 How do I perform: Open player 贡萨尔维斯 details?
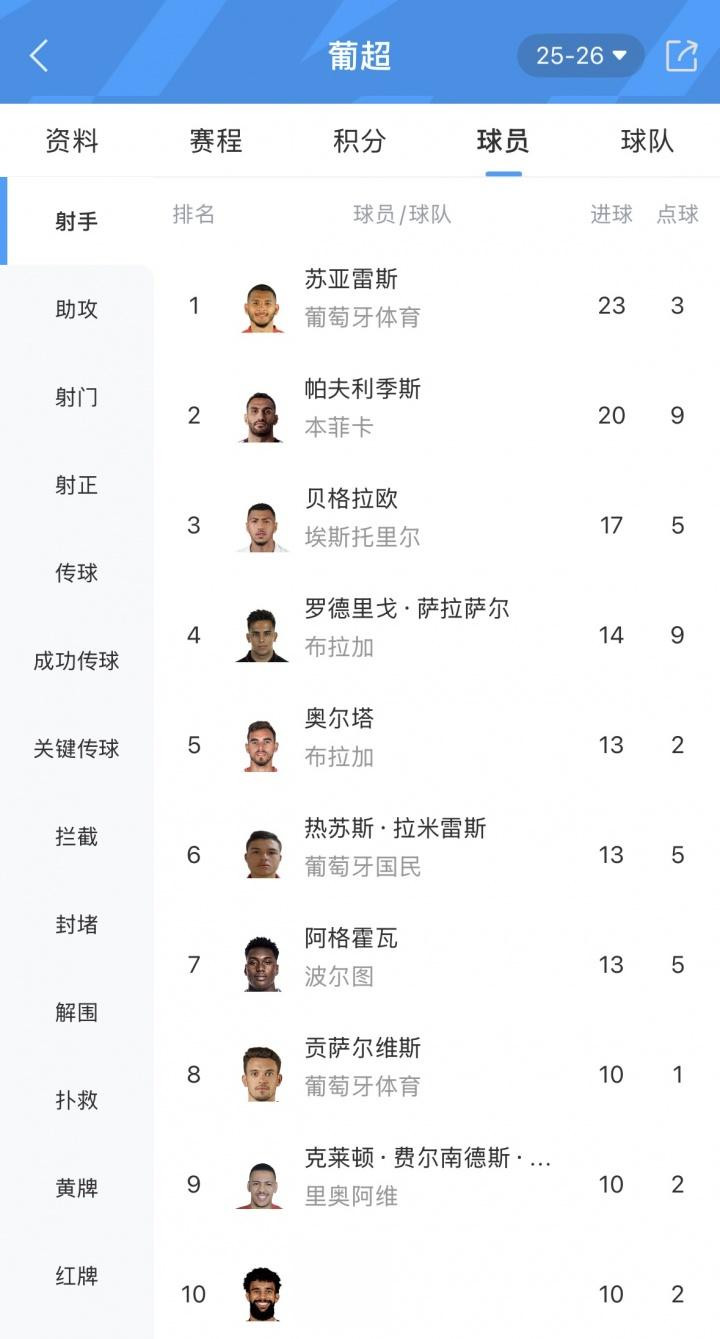362,1049
